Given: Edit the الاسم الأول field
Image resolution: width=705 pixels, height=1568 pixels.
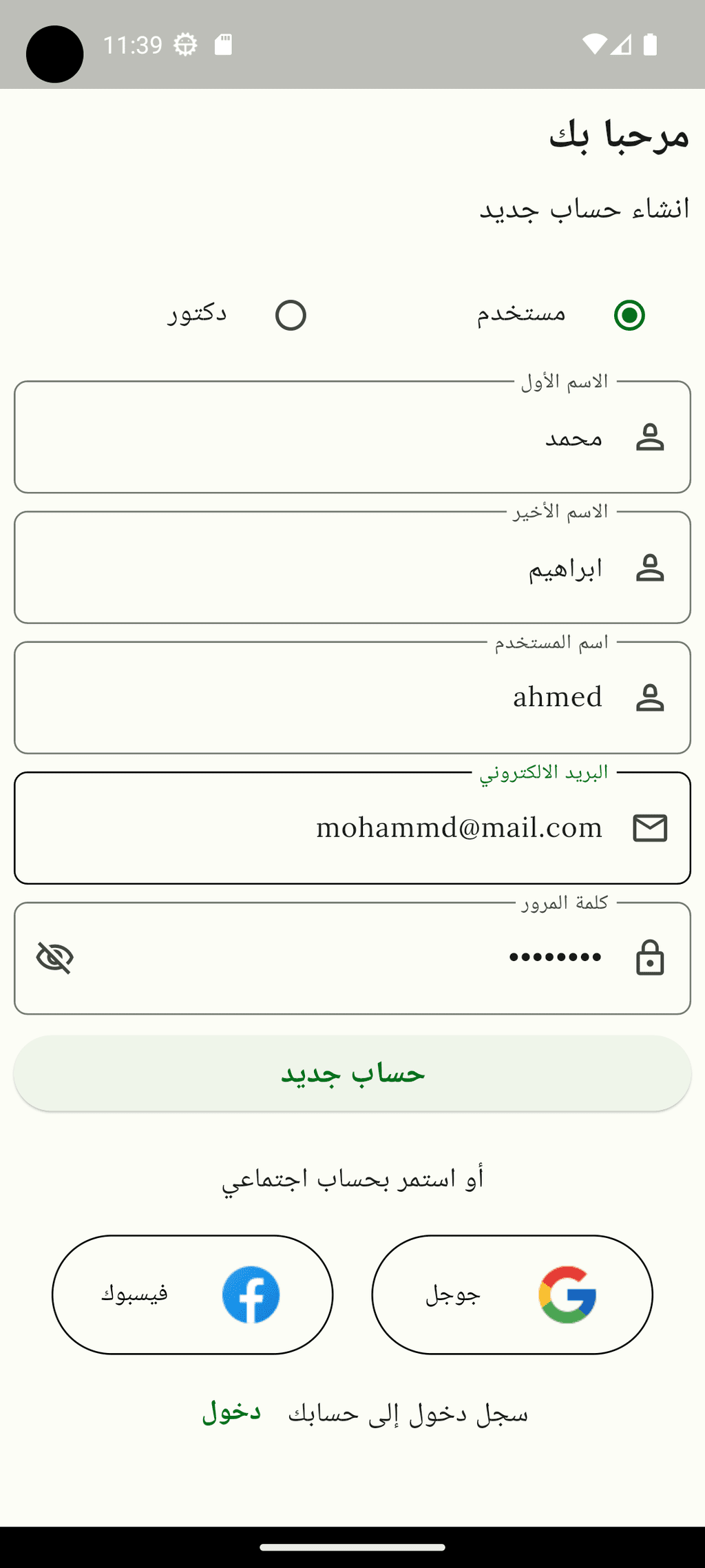Looking at the screenshot, I should click(x=352, y=437).
